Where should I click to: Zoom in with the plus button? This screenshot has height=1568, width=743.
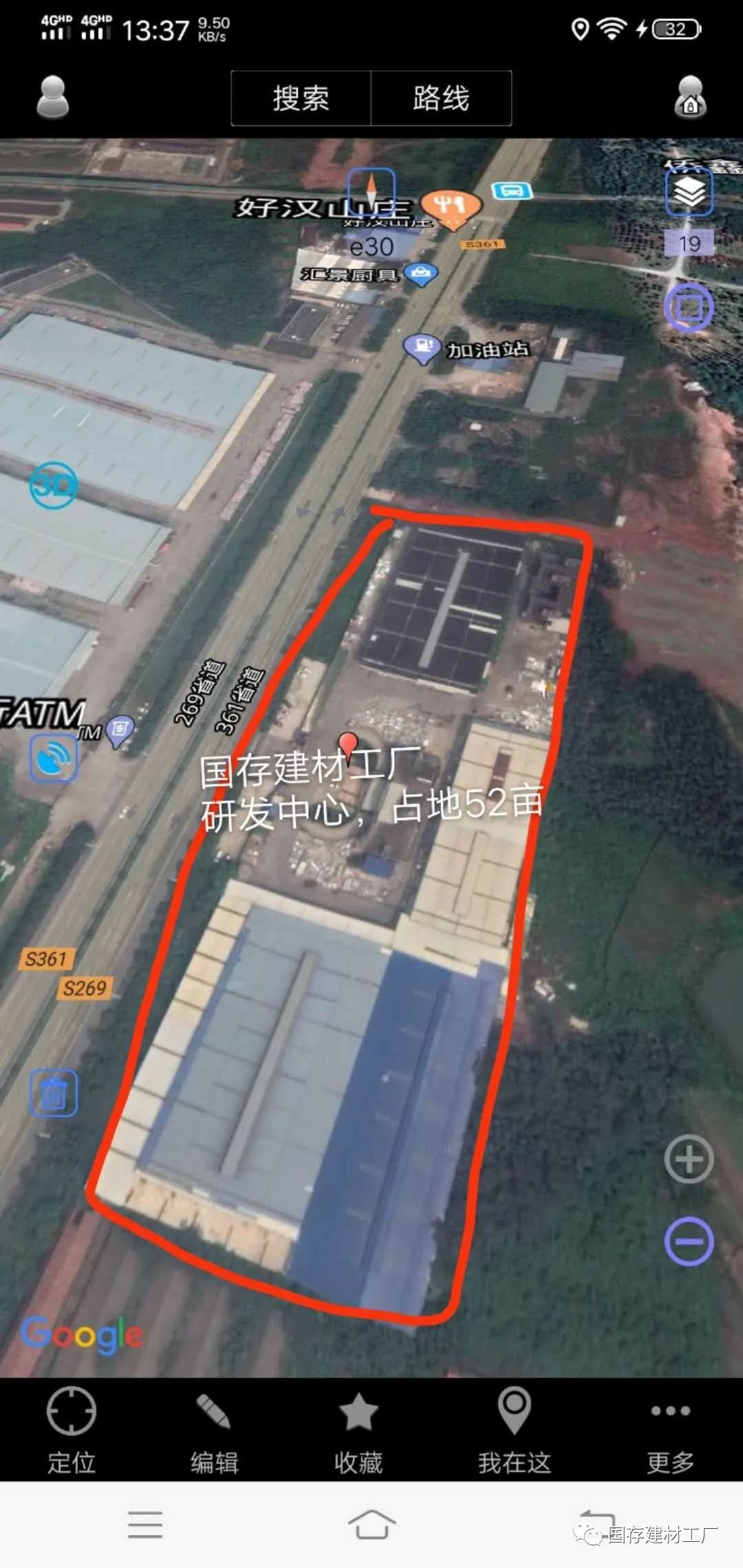(x=688, y=1159)
